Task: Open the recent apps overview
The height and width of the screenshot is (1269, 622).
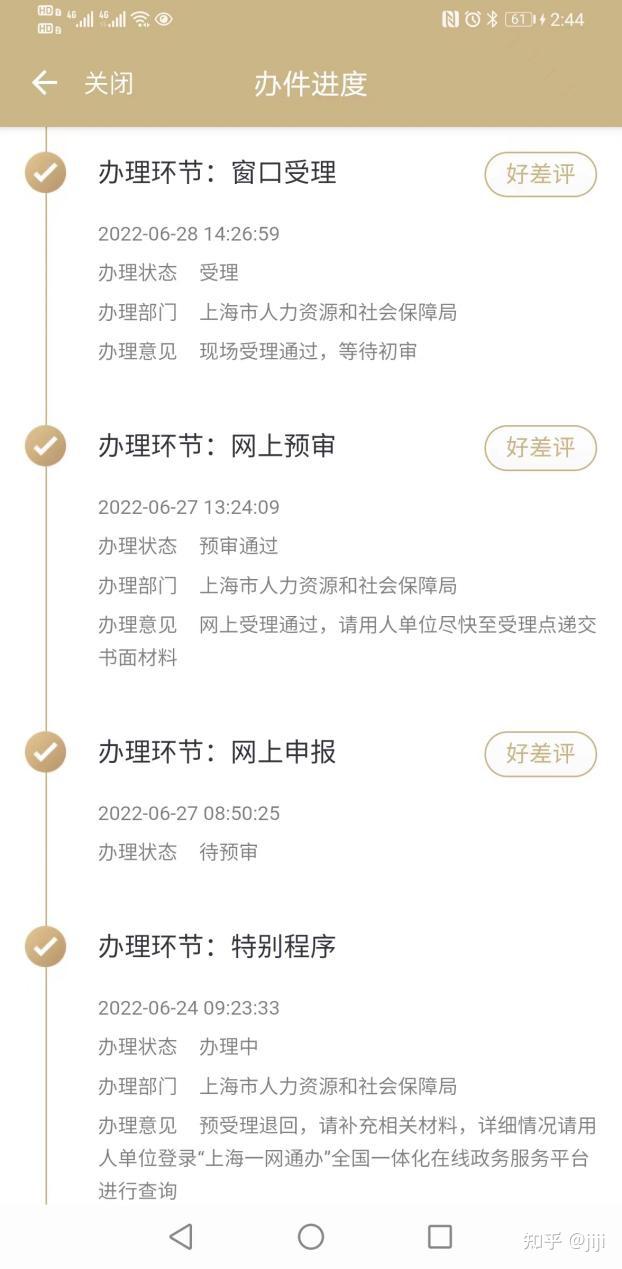Action: click(440, 1237)
